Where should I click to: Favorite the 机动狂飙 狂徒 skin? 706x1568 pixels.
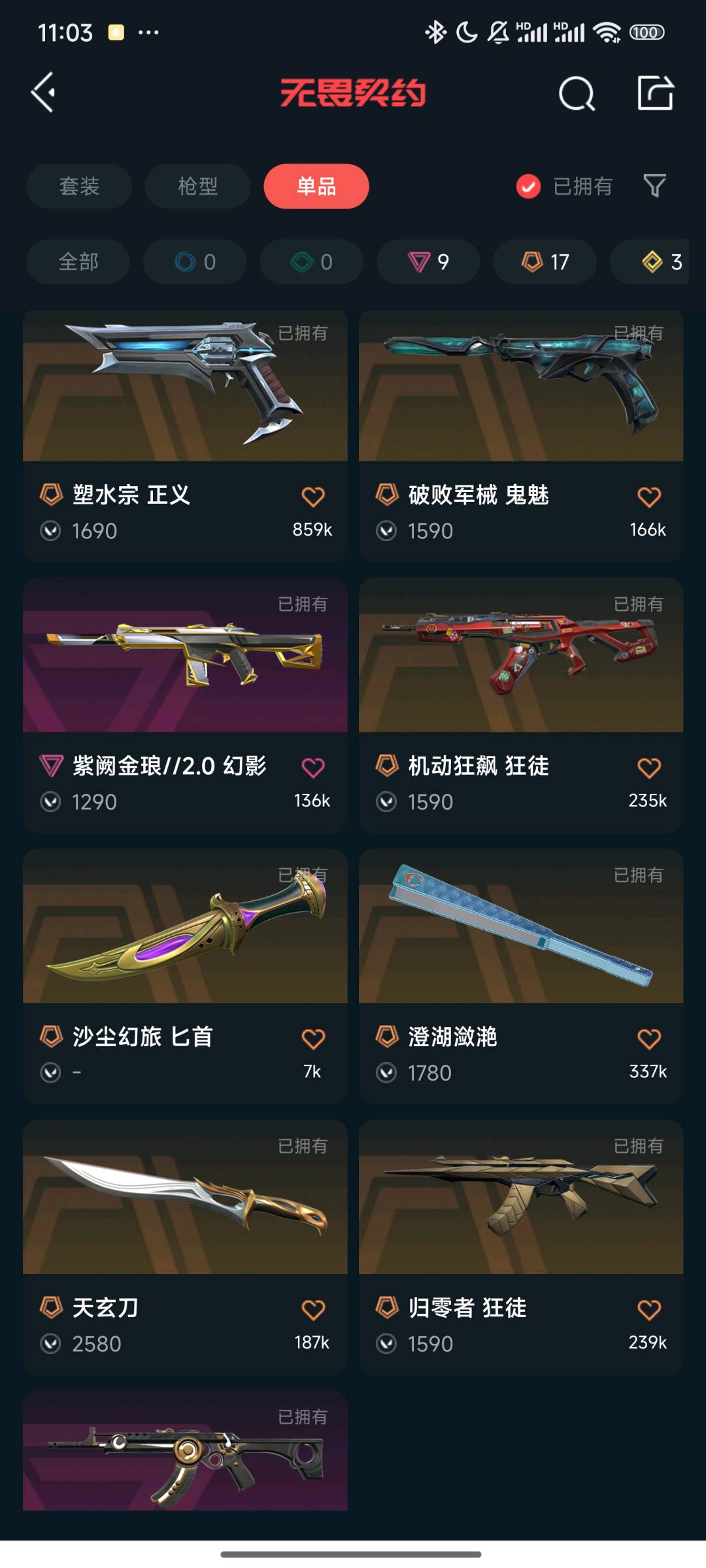(648, 768)
